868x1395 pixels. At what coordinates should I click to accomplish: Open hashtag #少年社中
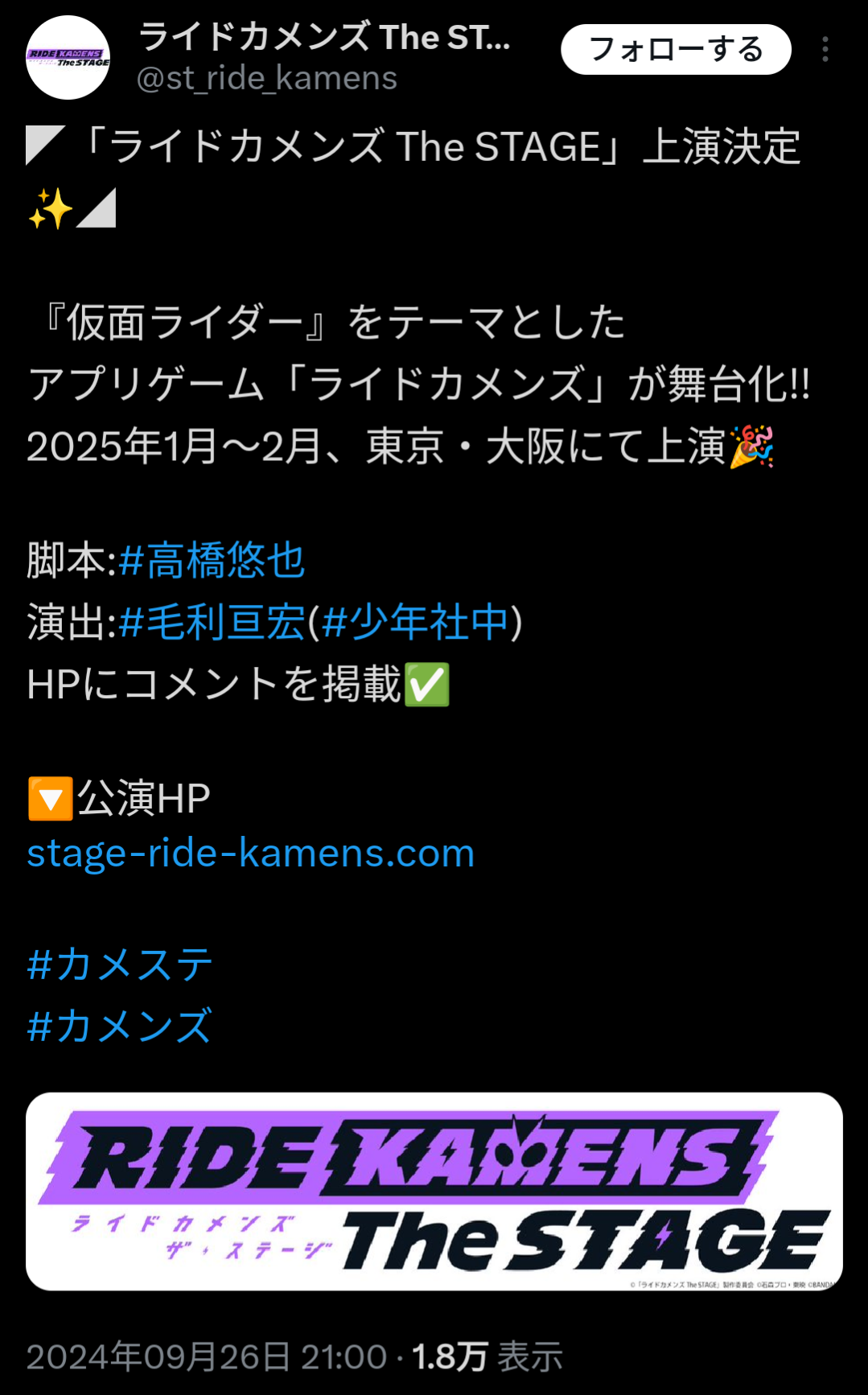(415, 623)
